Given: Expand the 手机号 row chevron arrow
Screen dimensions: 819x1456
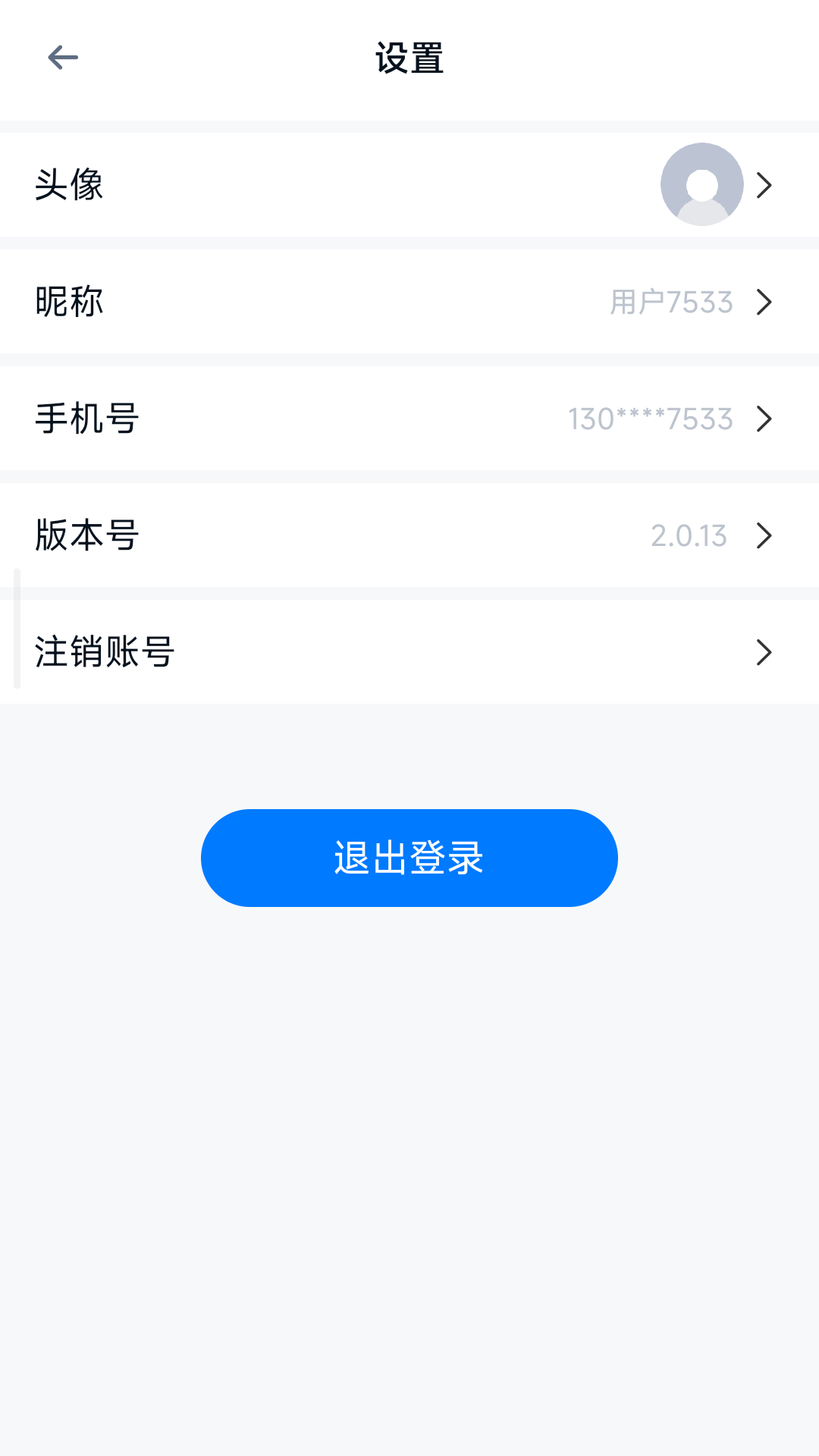Looking at the screenshot, I should click(x=764, y=418).
